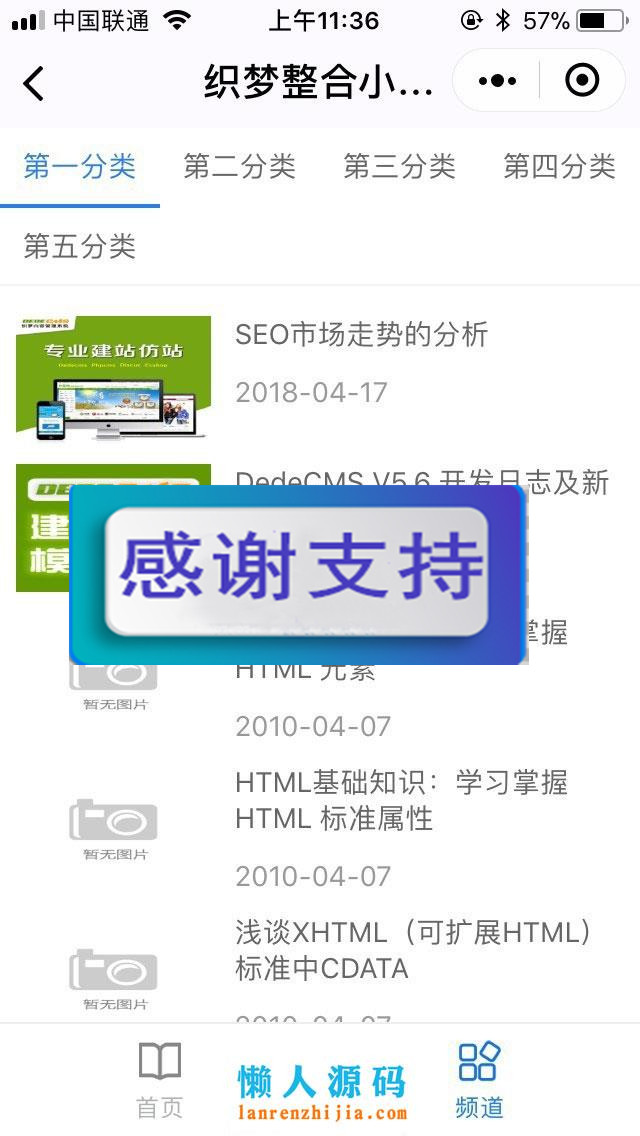Close the mini program with the circle button

click(582, 81)
